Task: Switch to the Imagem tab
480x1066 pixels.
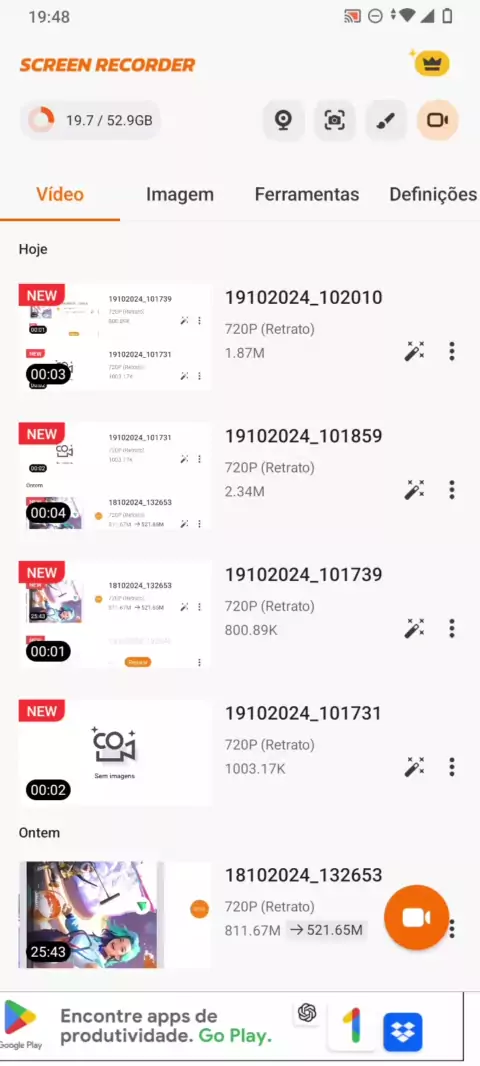Action: click(x=179, y=194)
